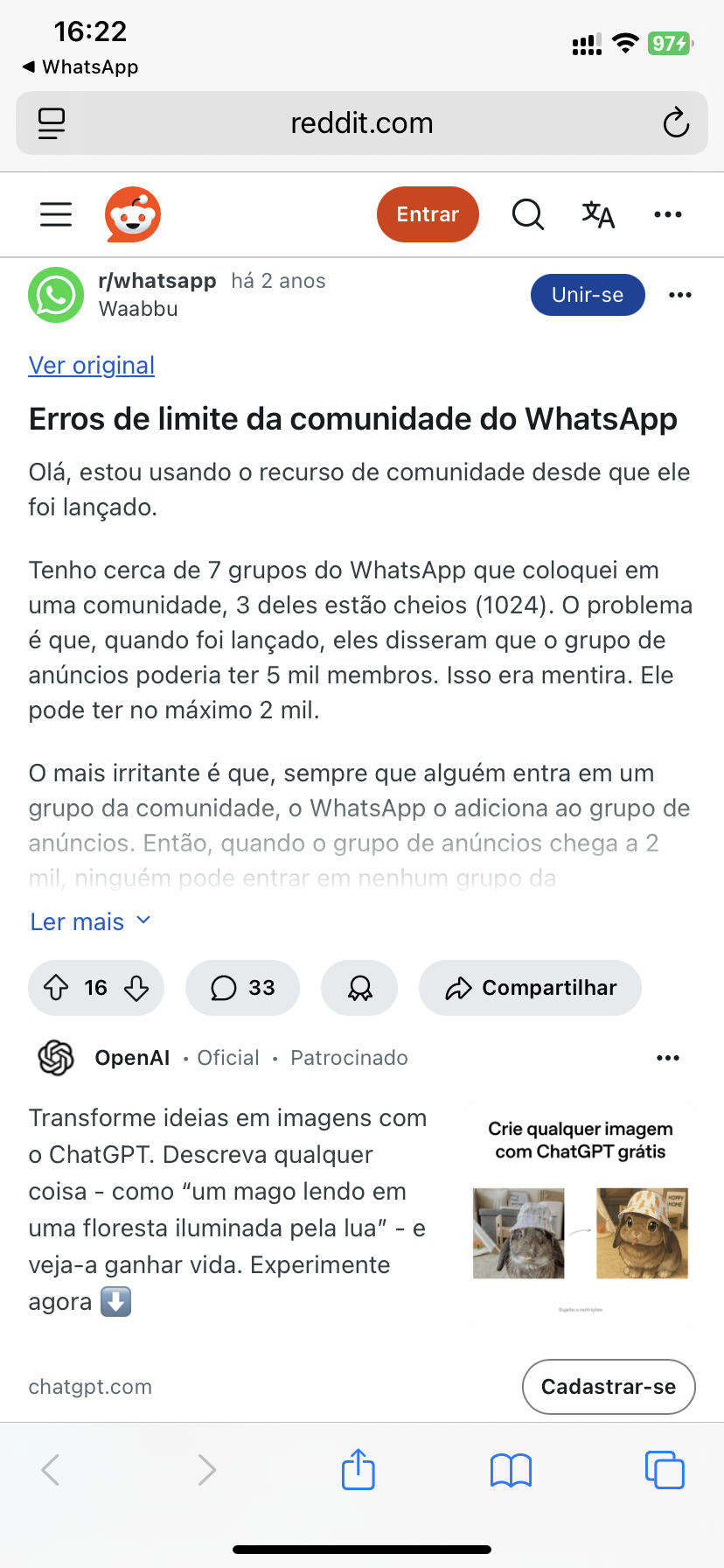
Task: Reload the page in Safari
Action: tap(676, 123)
